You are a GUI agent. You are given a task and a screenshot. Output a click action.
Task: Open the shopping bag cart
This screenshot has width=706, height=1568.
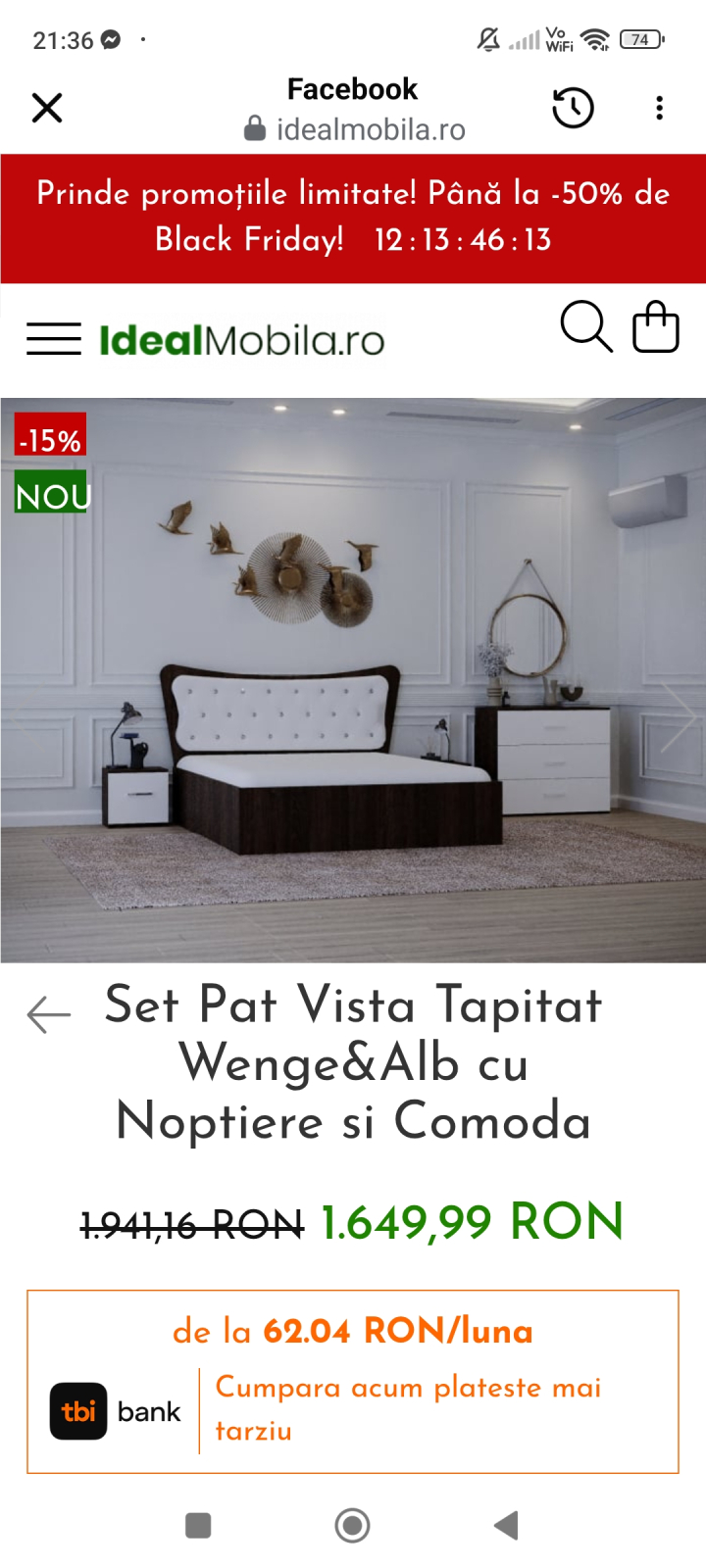click(x=655, y=326)
